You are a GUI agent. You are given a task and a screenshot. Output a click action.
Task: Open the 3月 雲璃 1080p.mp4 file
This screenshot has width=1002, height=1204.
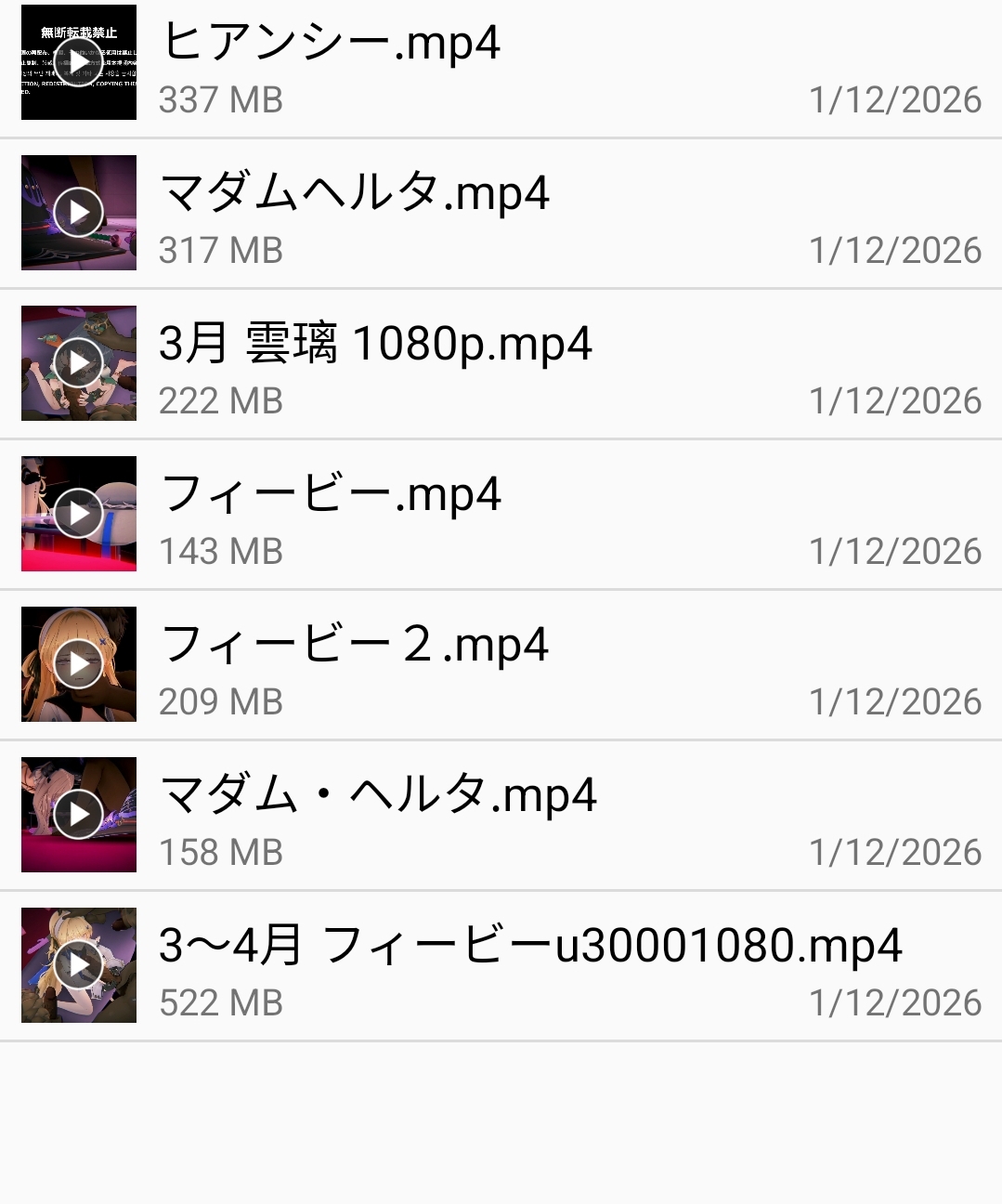click(501, 364)
